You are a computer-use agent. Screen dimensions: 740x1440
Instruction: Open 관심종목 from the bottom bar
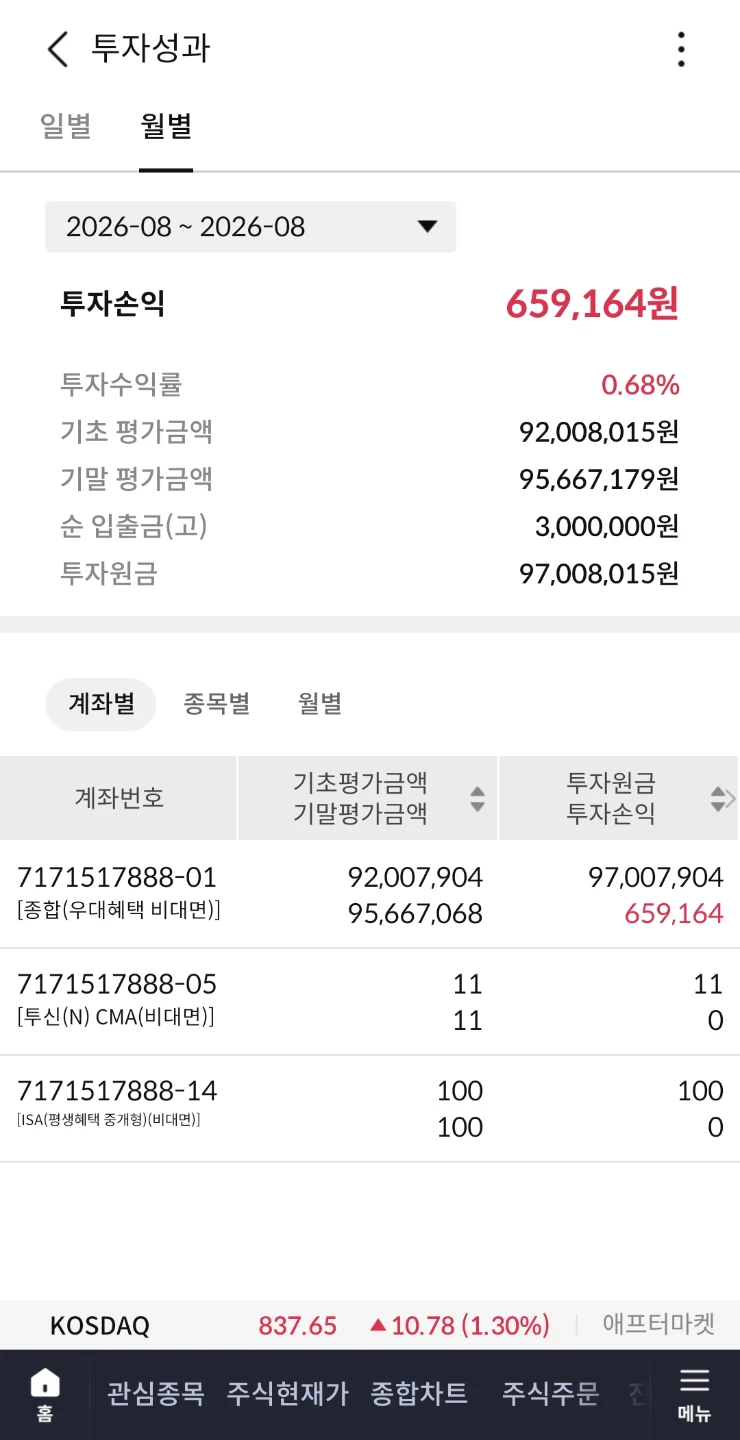pyautogui.click(x=156, y=1393)
